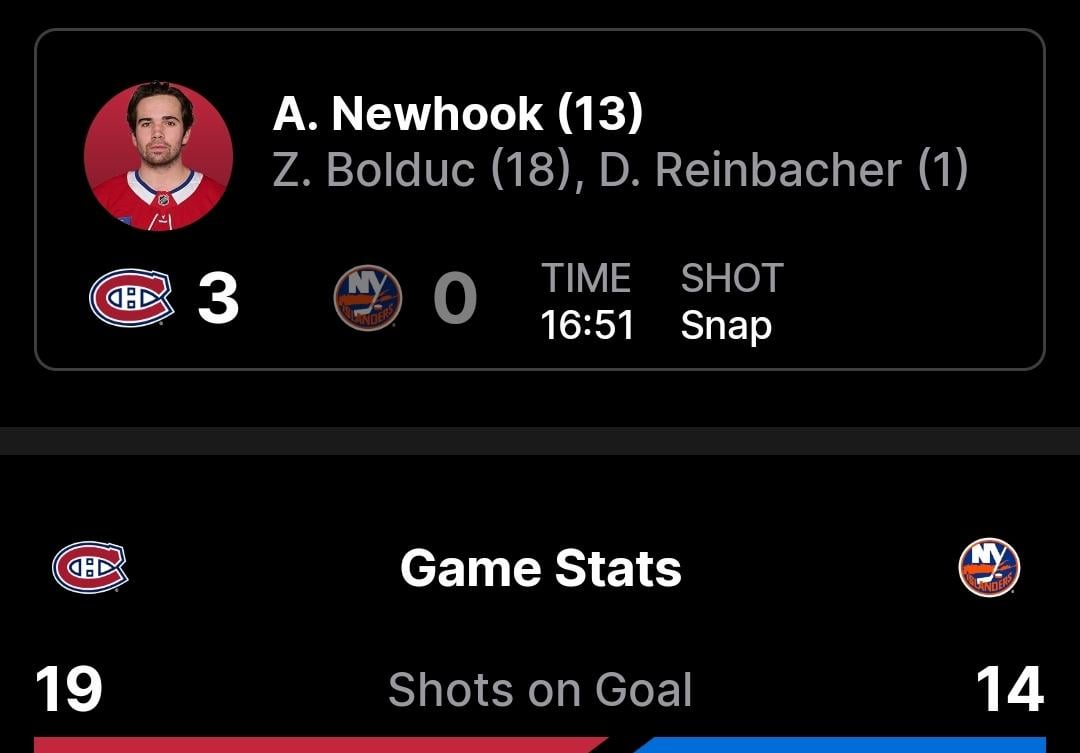Image resolution: width=1080 pixels, height=753 pixels.
Task: Open the A. Newhook goal card
Action: [540, 200]
